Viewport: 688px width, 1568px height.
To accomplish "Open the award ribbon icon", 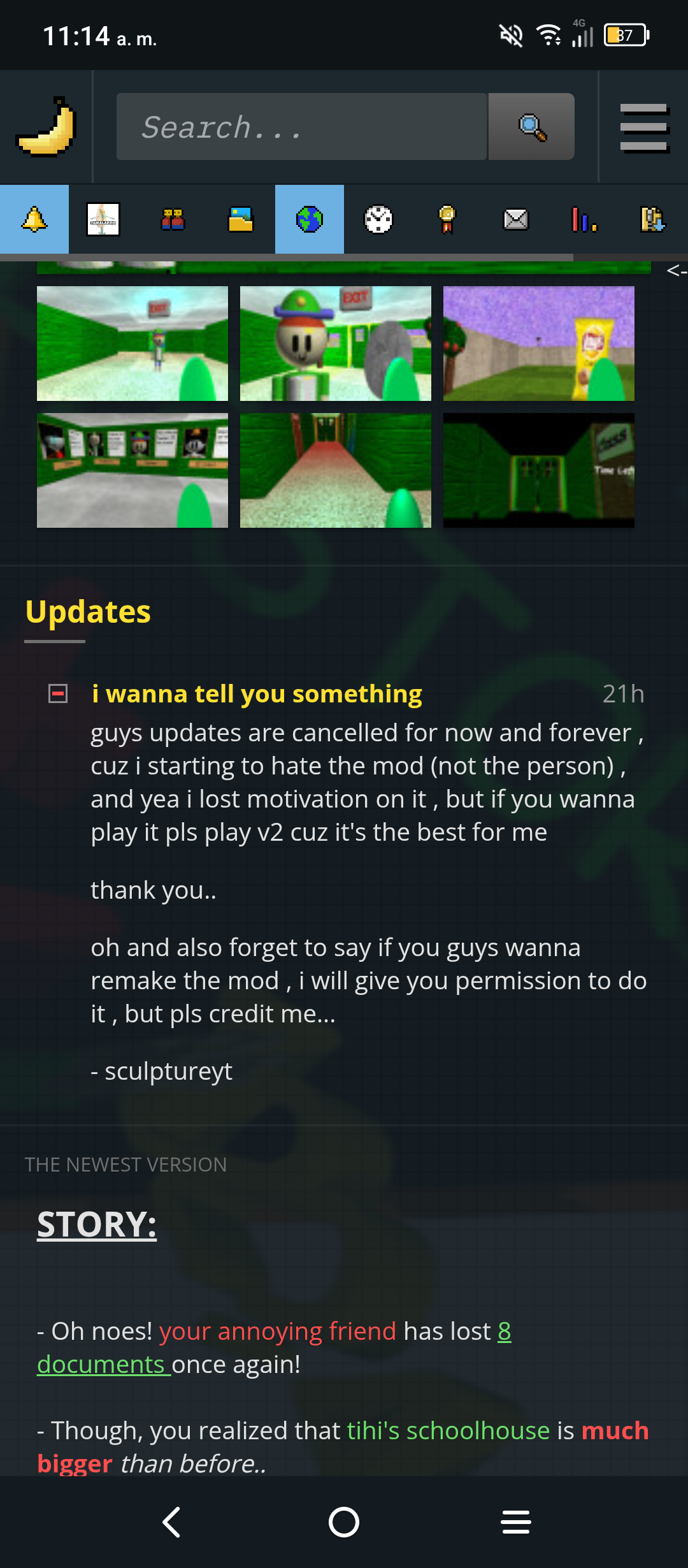I will click(447, 220).
